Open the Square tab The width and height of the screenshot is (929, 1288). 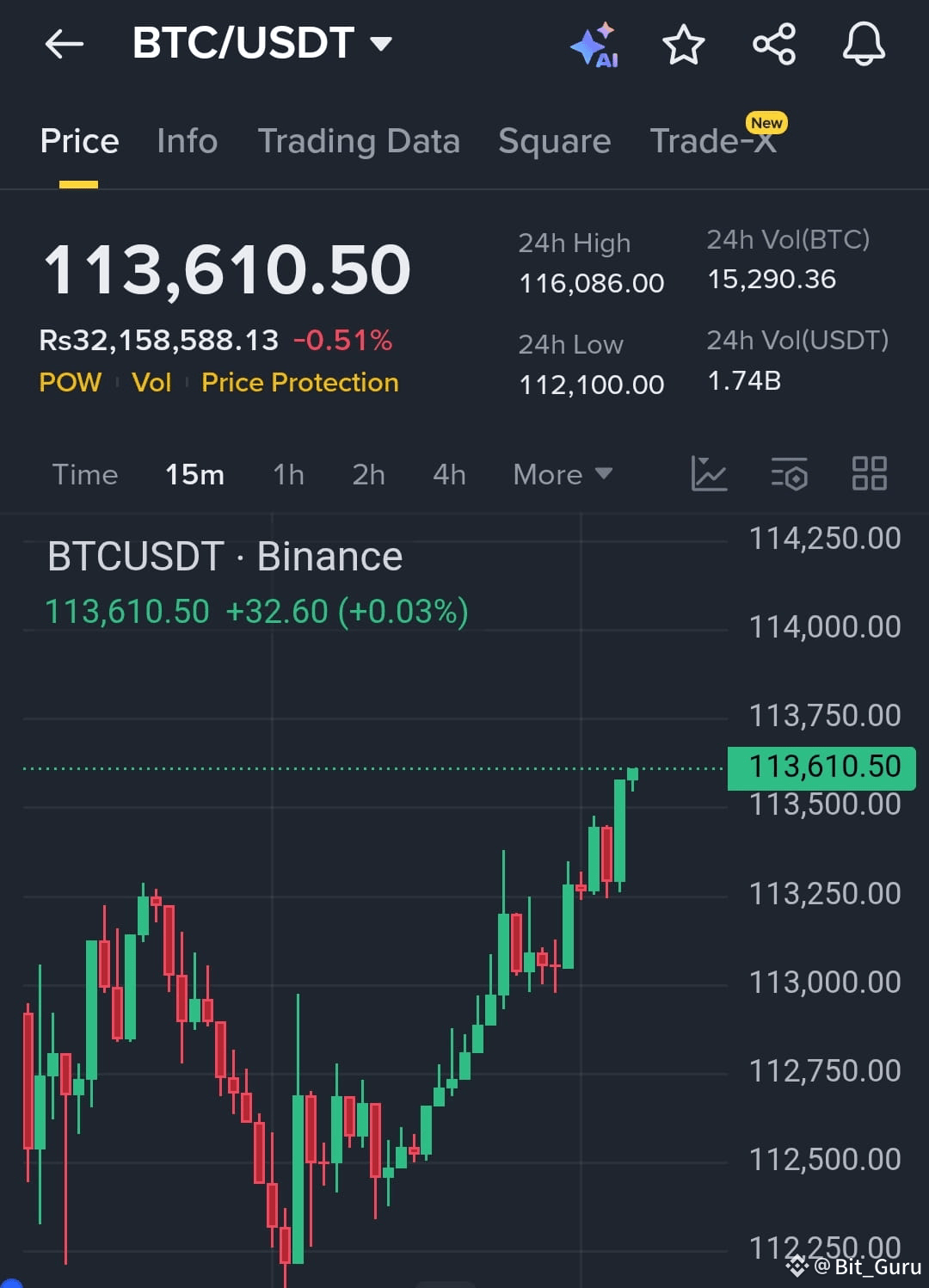pyautogui.click(x=554, y=141)
